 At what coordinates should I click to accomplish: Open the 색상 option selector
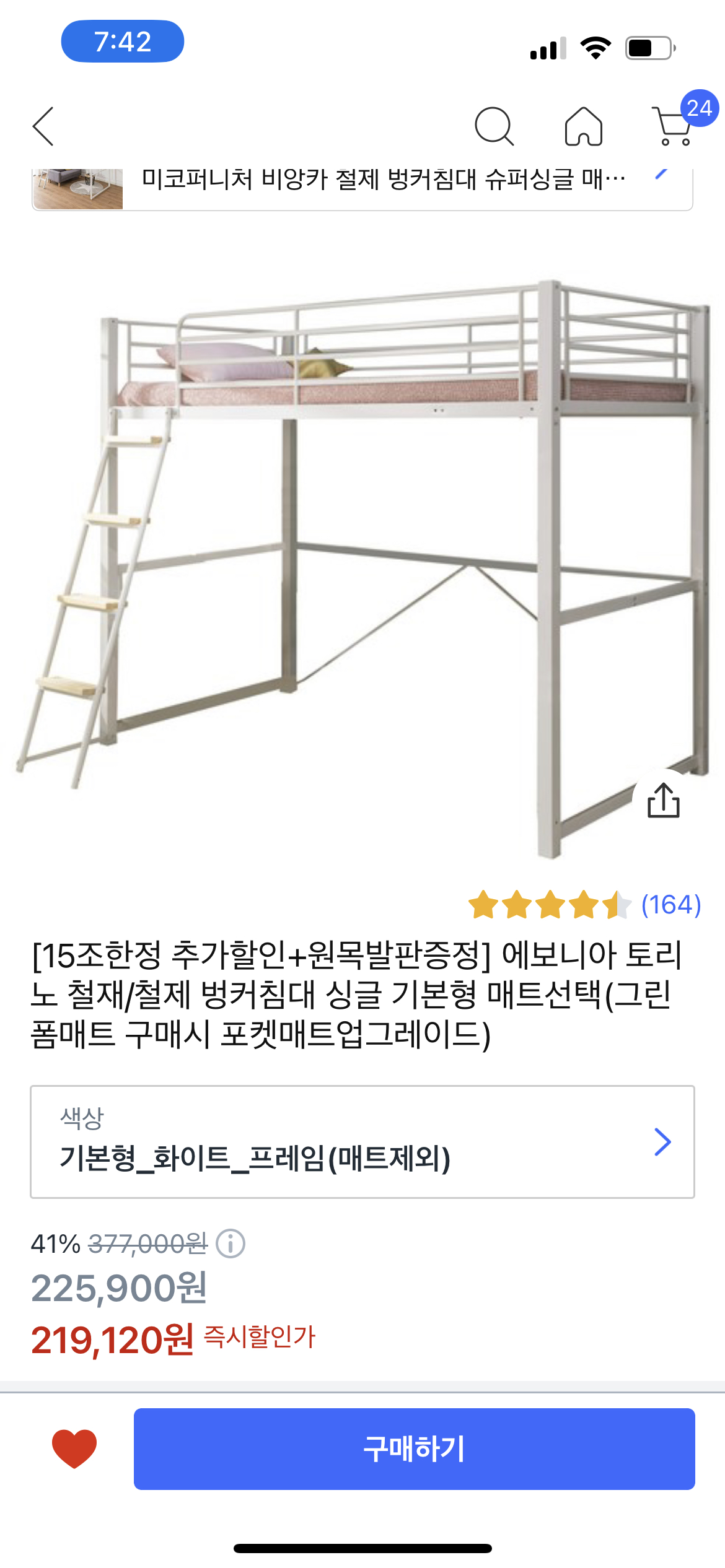click(362, 1141)
